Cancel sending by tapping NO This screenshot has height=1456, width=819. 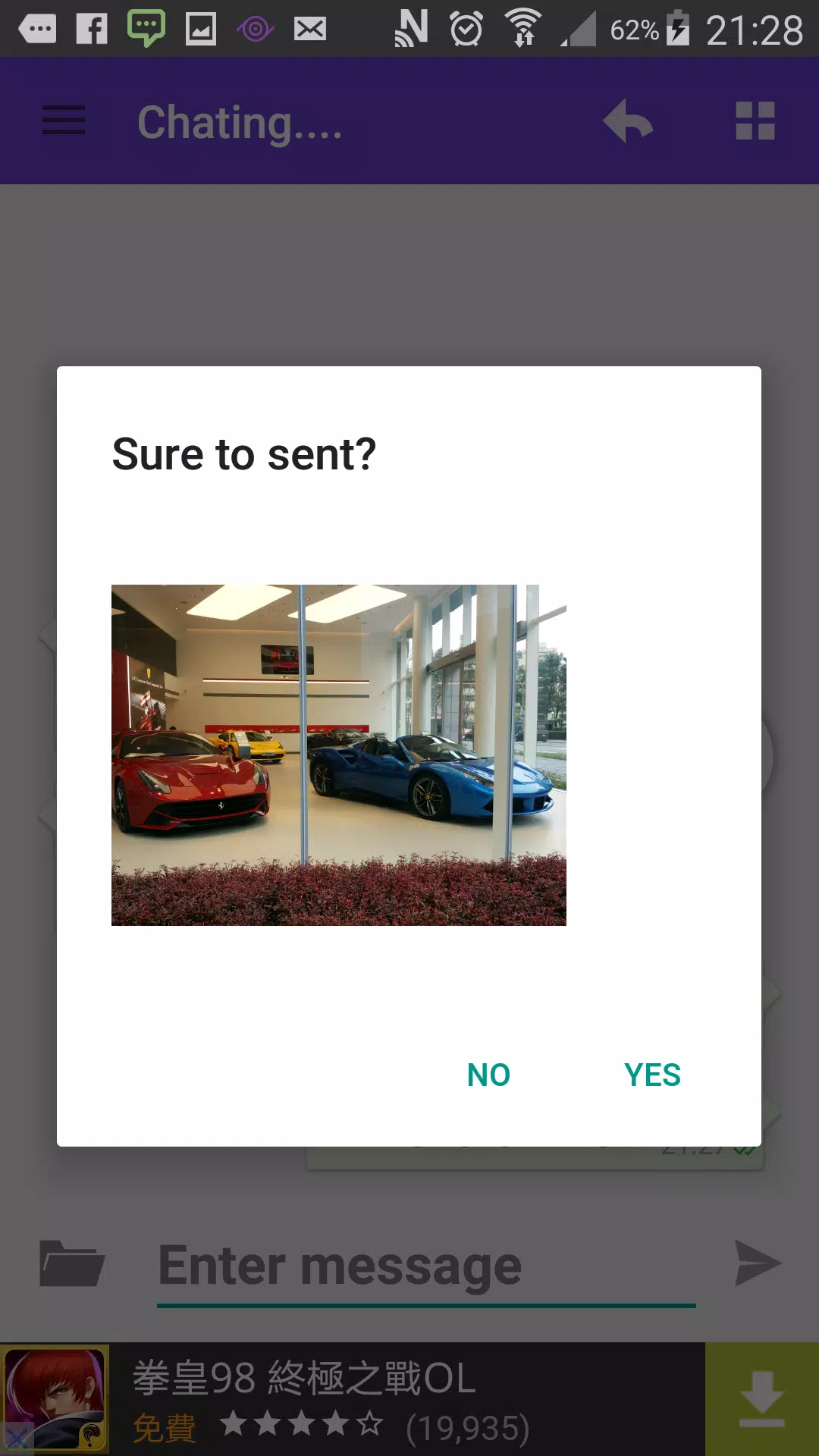pyautogui.click(x=488, y=1075)
